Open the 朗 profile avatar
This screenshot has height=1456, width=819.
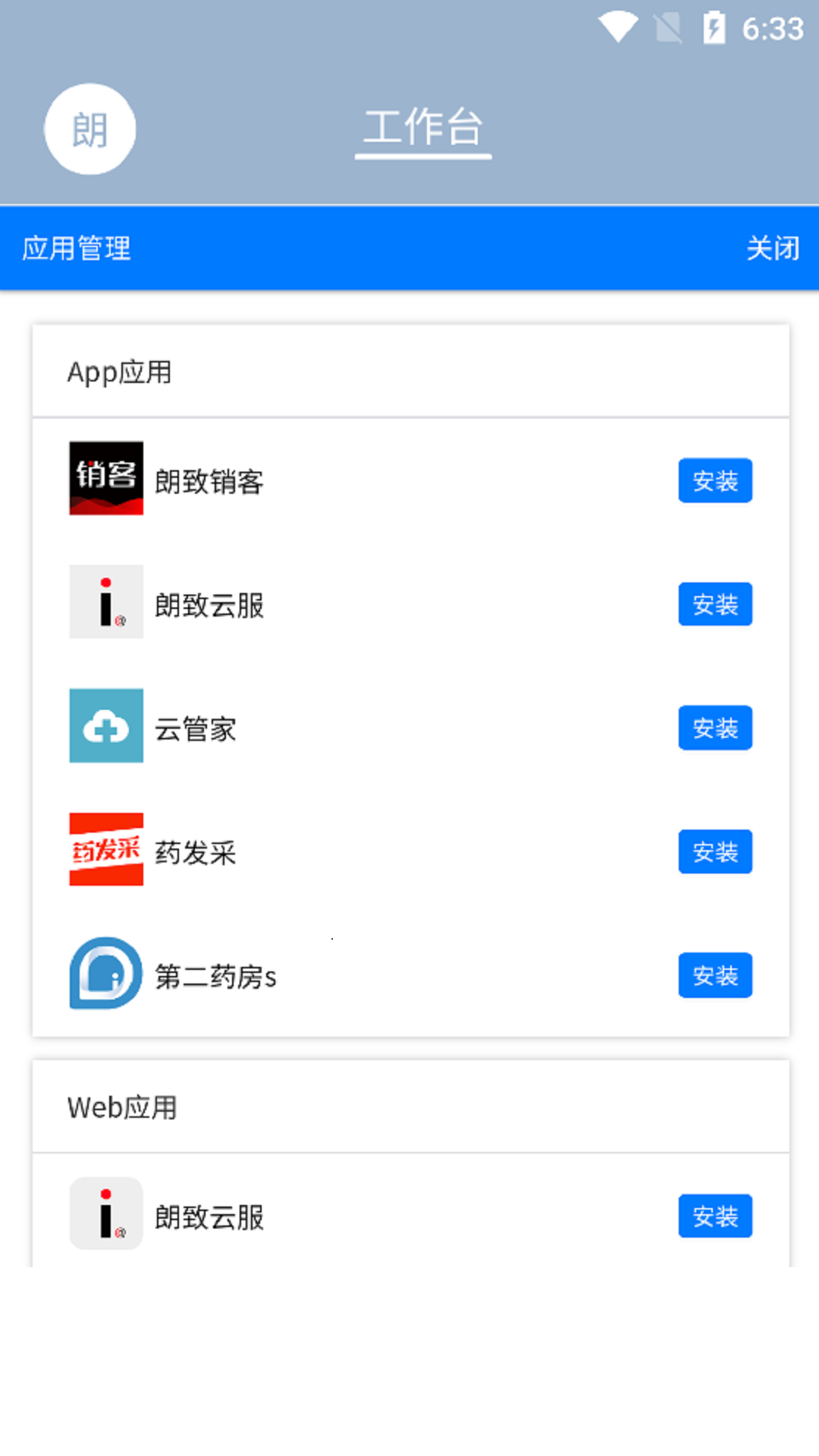(89, 128)
